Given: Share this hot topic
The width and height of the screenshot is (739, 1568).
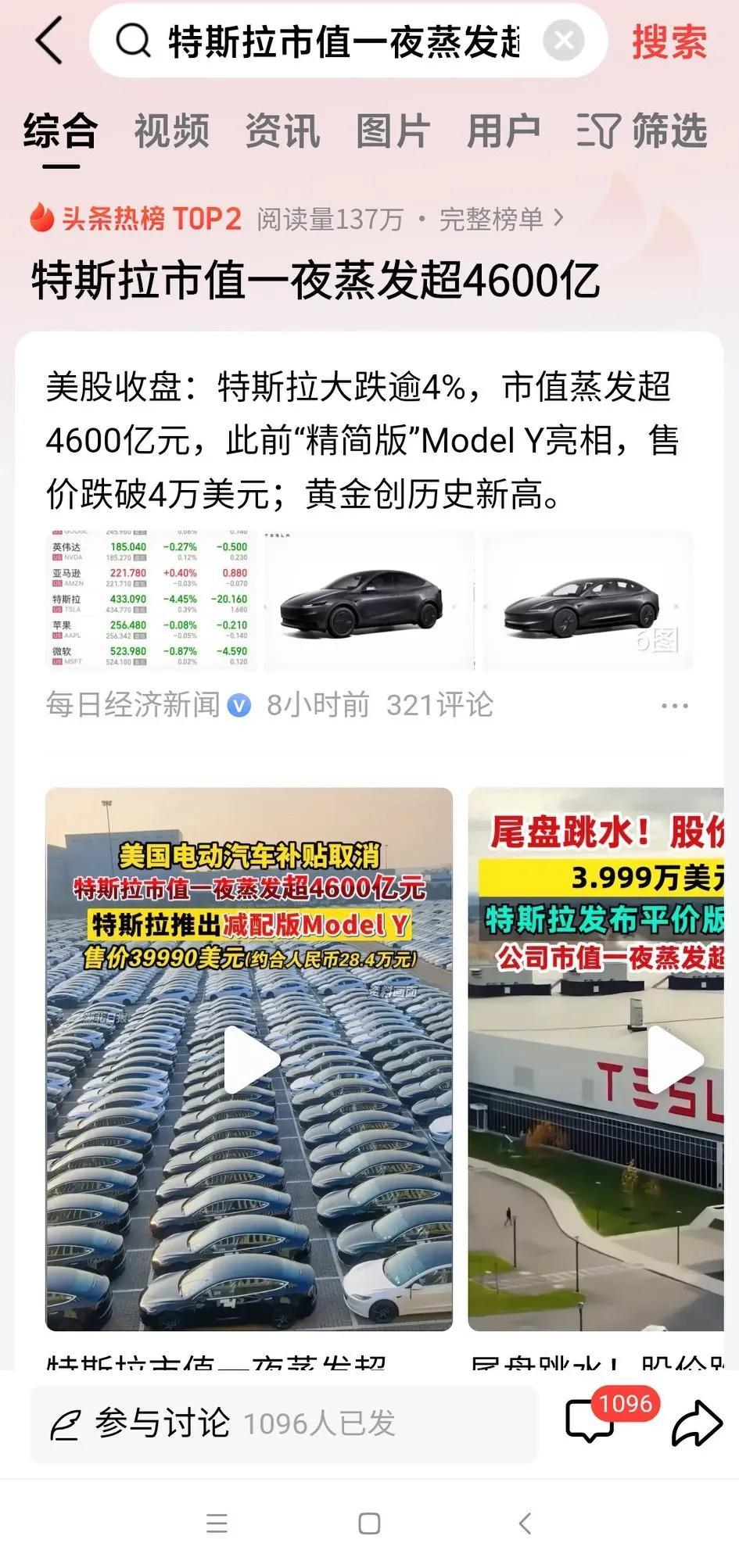Looking at the screenshot, I should 696,1423.
